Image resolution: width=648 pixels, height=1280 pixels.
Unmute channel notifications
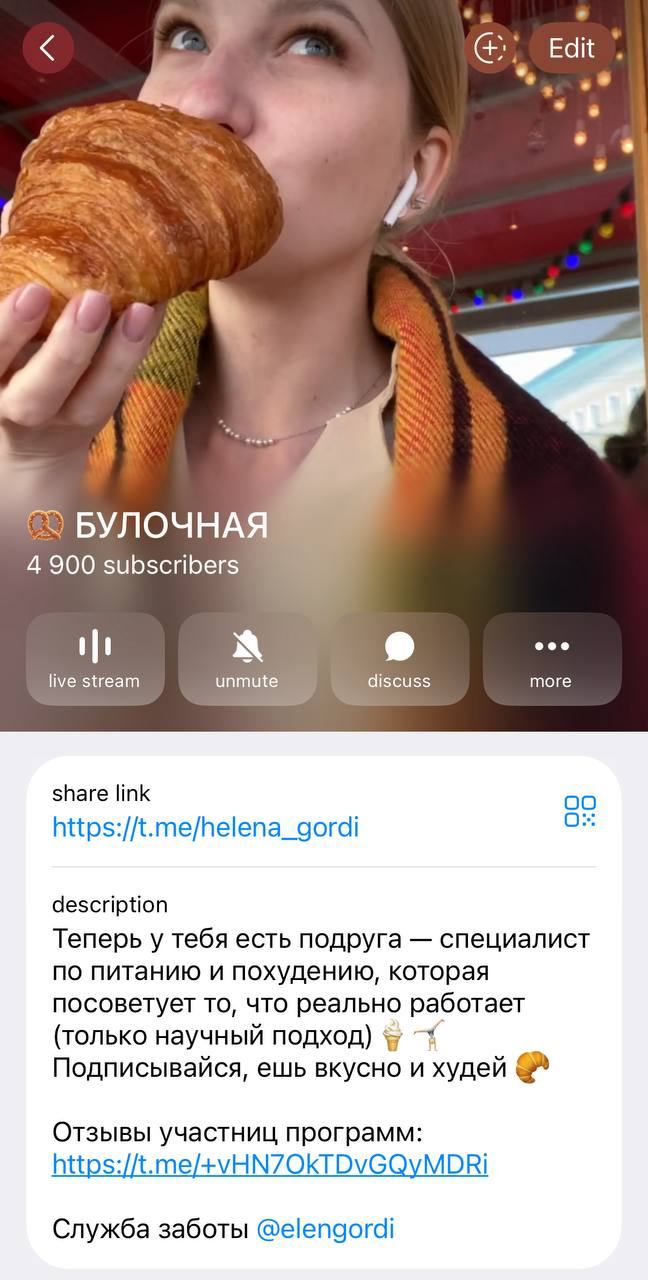click(247, 659)
